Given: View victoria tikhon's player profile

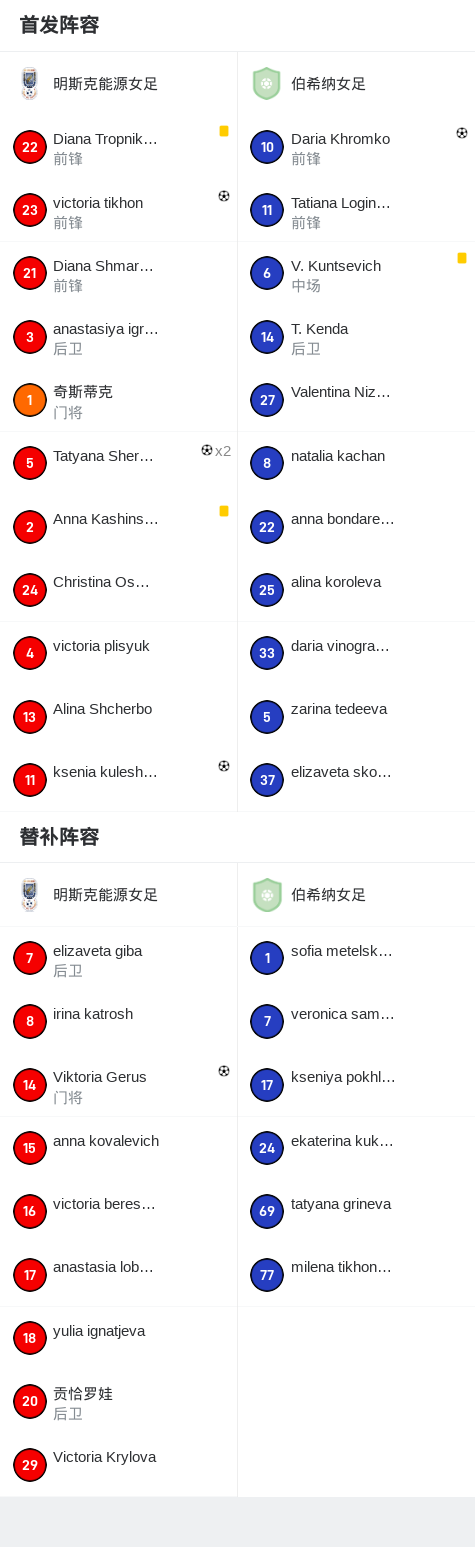Looking at the screenshot, I should pos(118,211).
